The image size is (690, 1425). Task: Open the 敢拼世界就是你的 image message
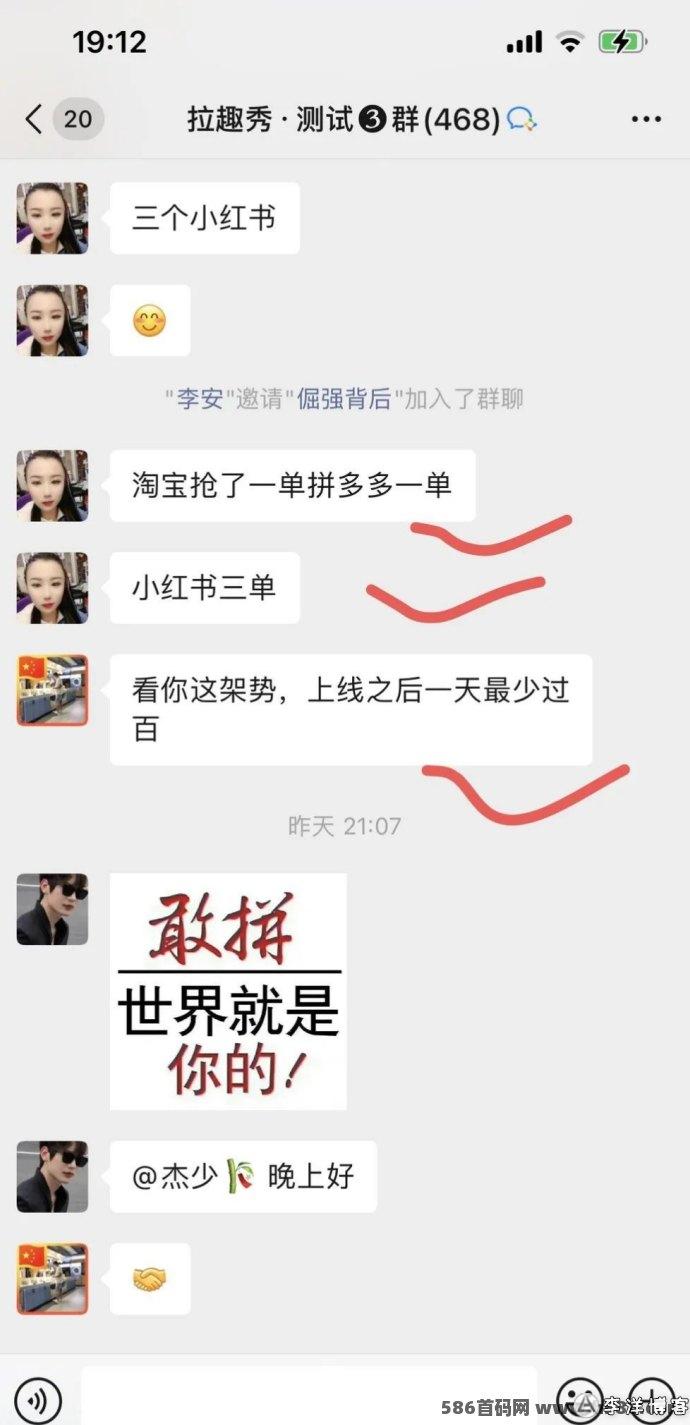tap(228, 991)
